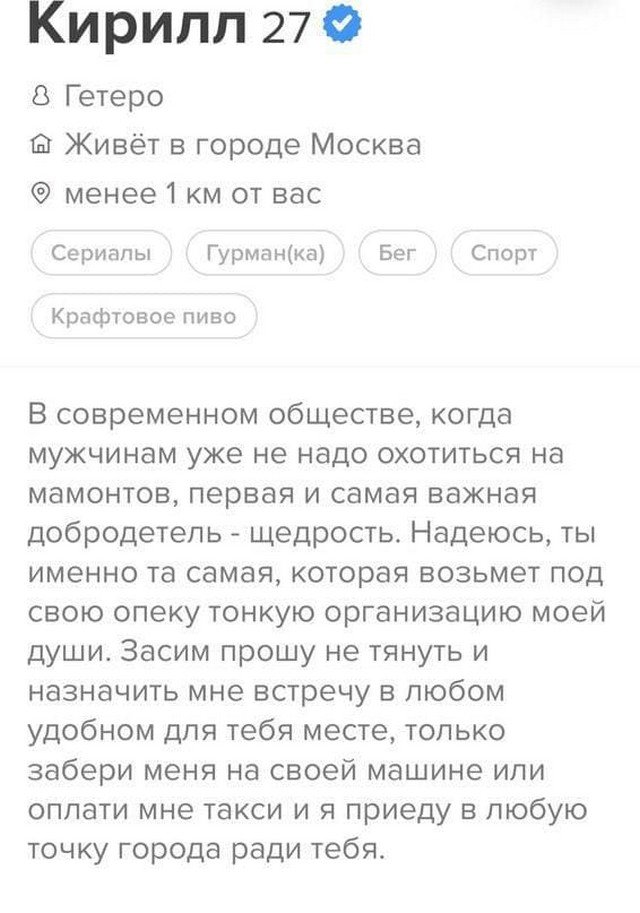Select the Гурман(ка) interest chip

click(265, 253)
